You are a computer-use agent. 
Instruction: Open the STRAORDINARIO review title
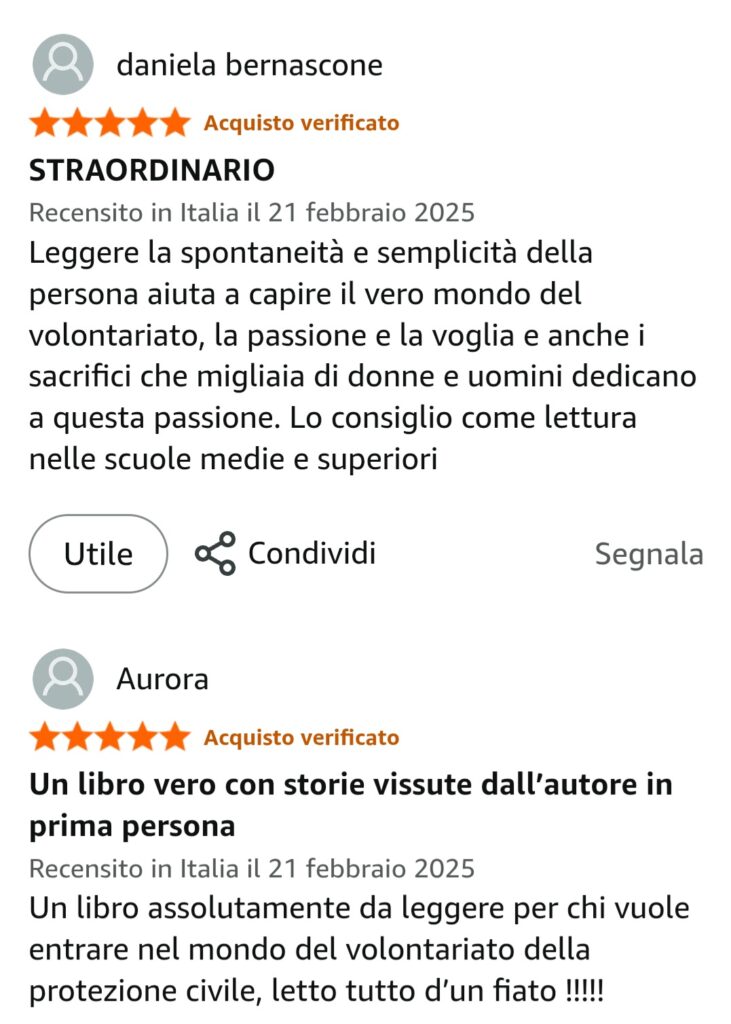(x=152, y=170)
